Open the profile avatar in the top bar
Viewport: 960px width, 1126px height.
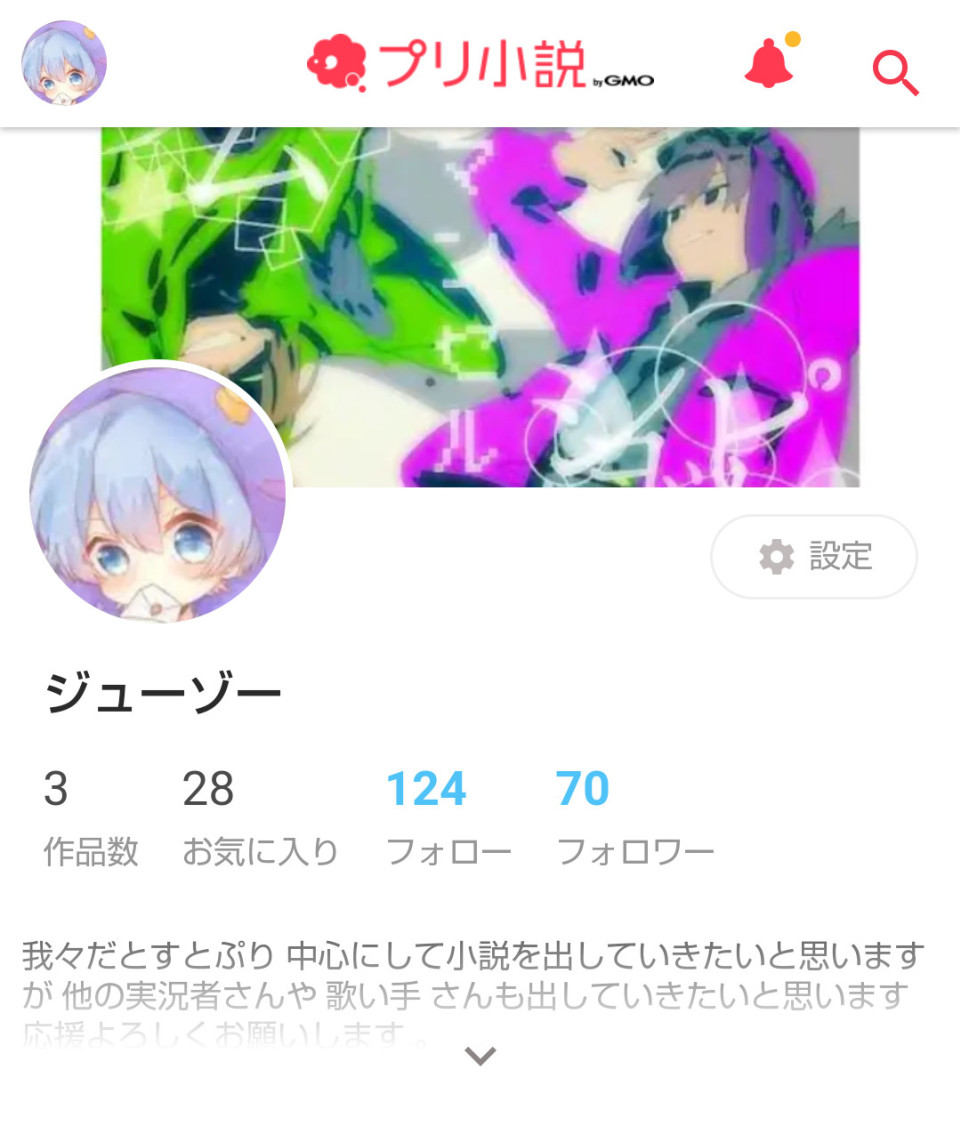64,63
